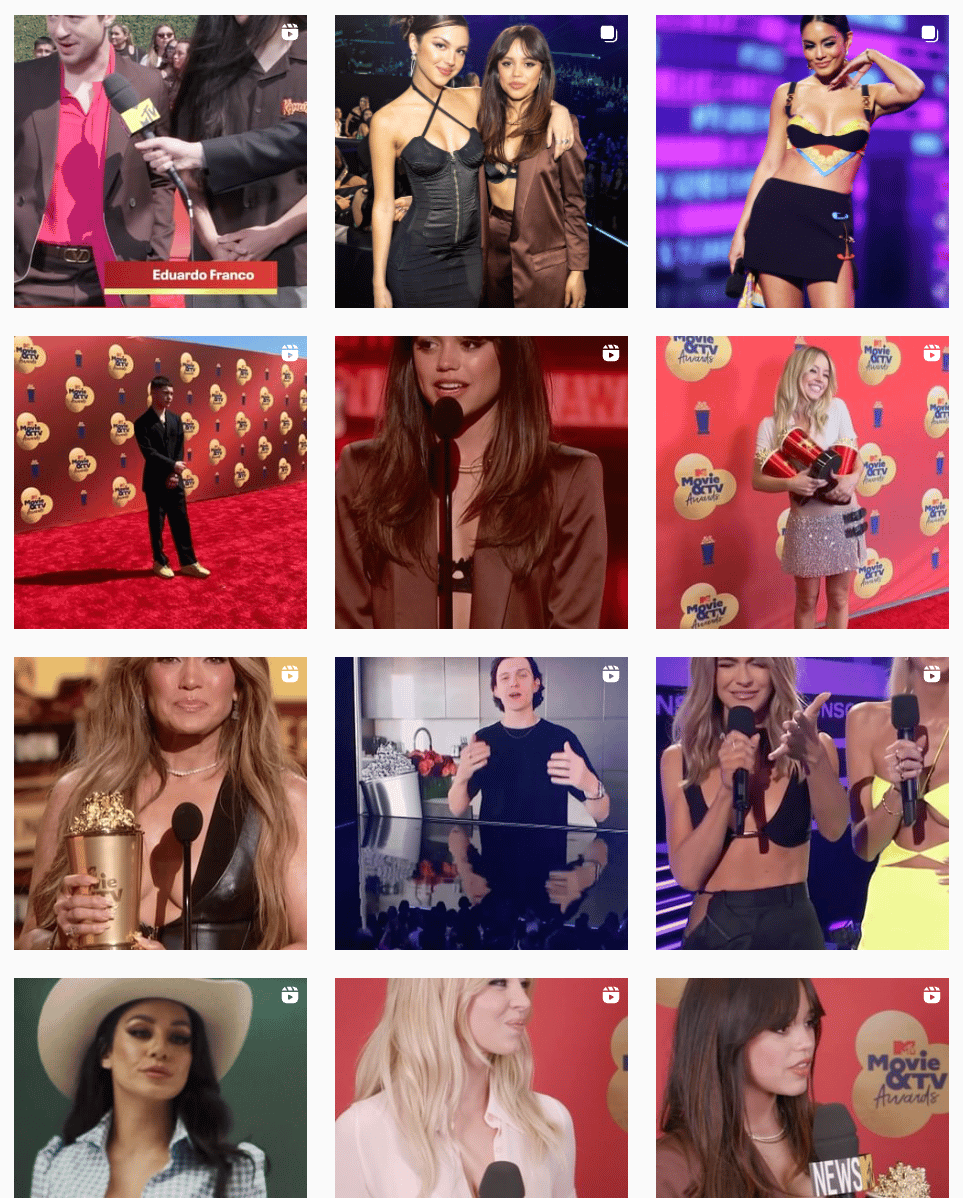Screen dimensions: 963x1198
Task: Open the reel with the News microphone
Action: pos(802,1088)
